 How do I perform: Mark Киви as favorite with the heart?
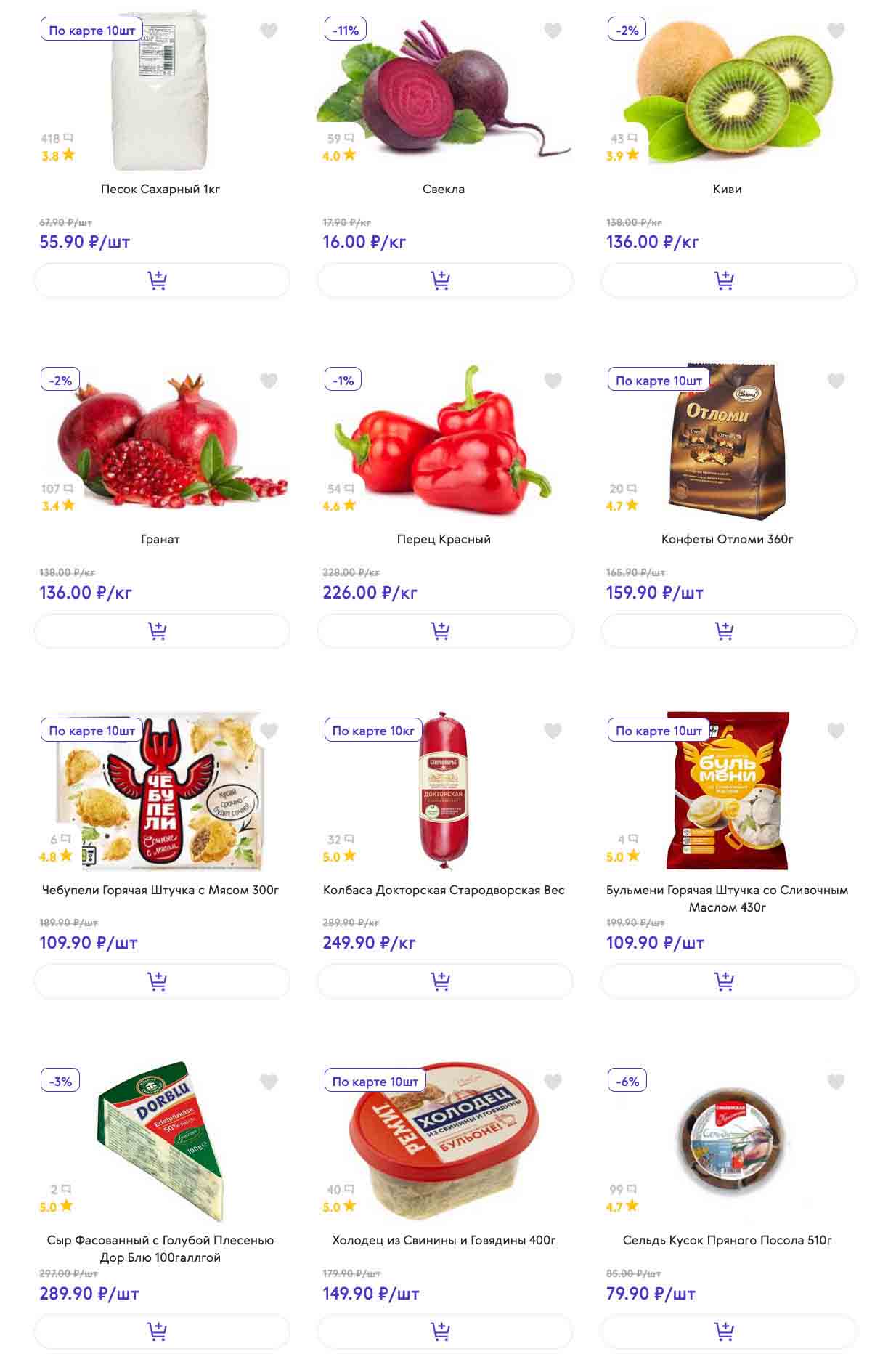coord(836,31)
